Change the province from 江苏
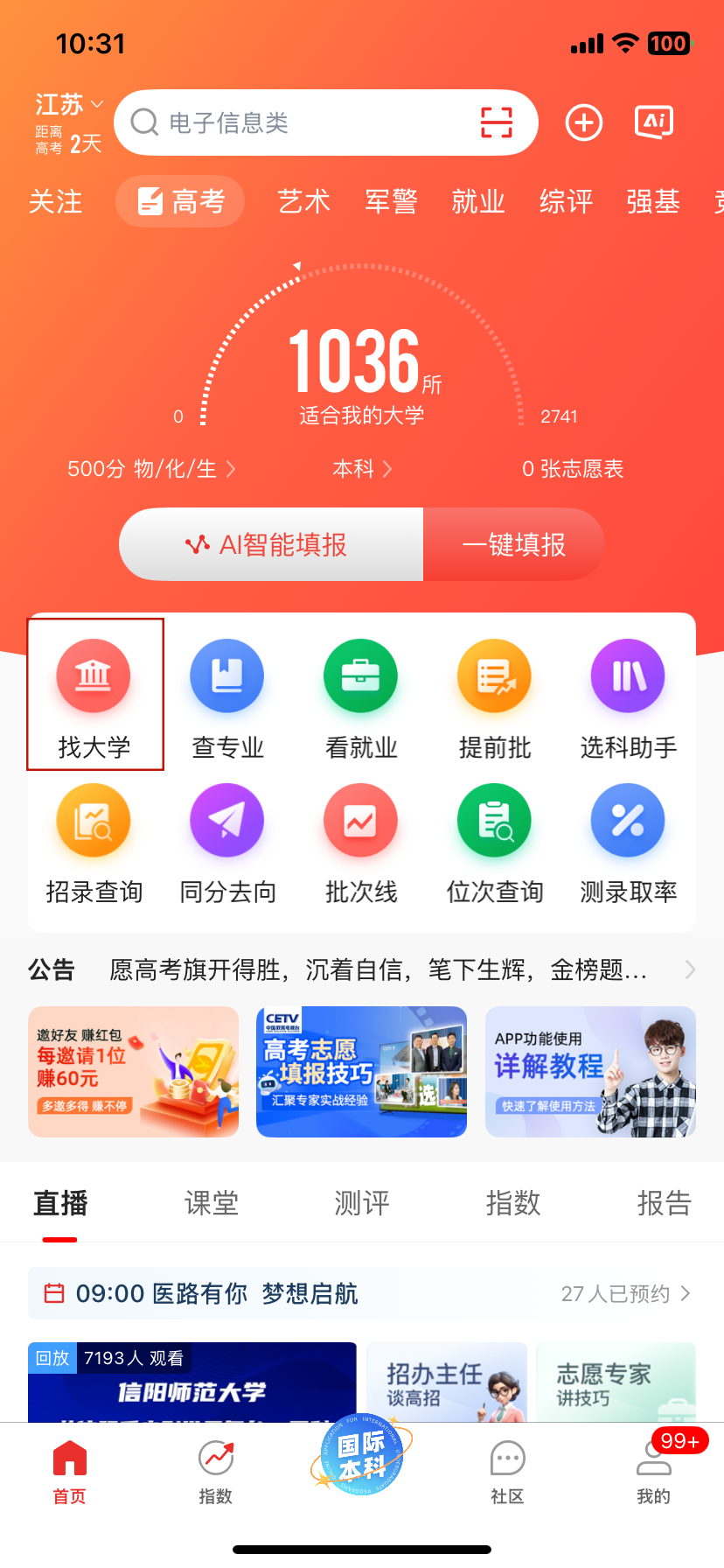 [69, 106]
